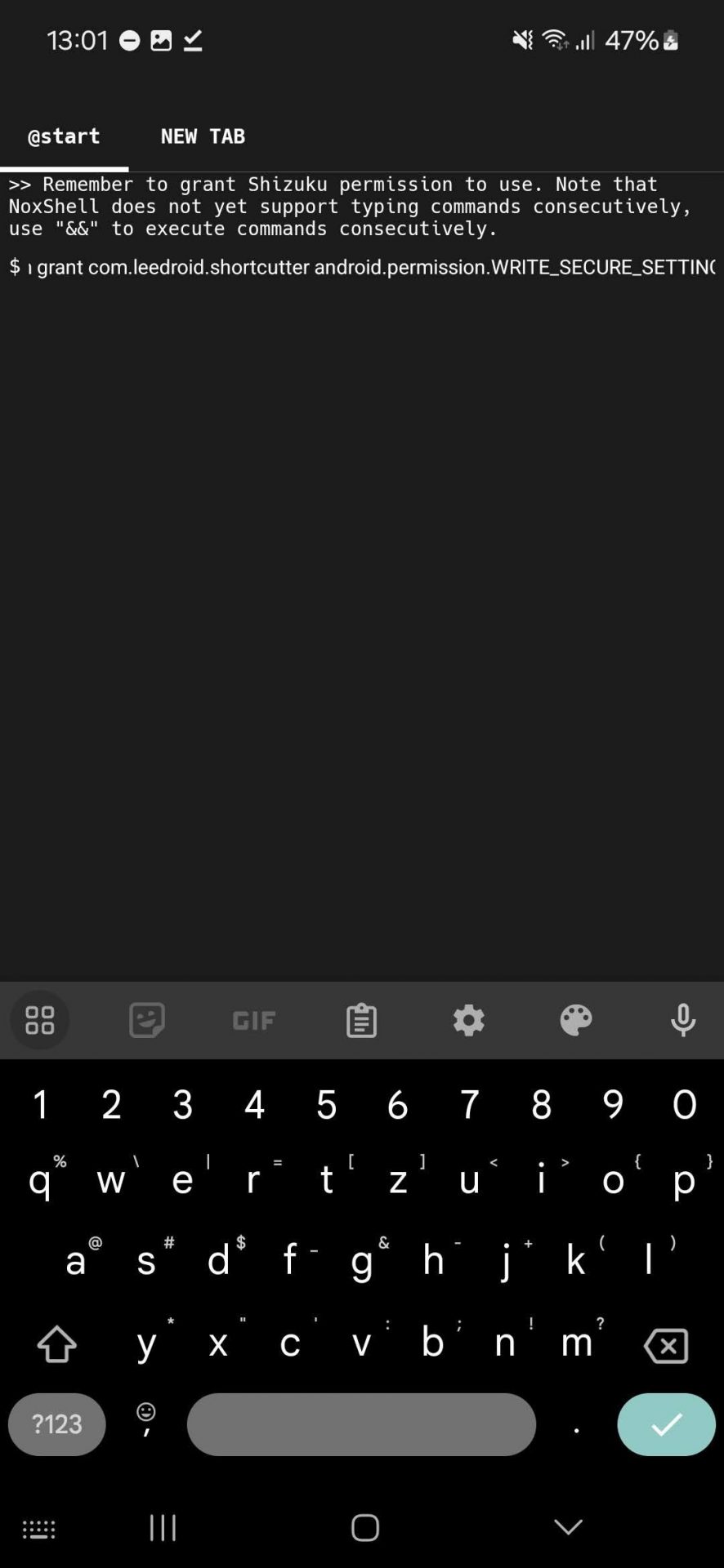
Task: Open keyboard settings gear
Action: (468, 1020)
